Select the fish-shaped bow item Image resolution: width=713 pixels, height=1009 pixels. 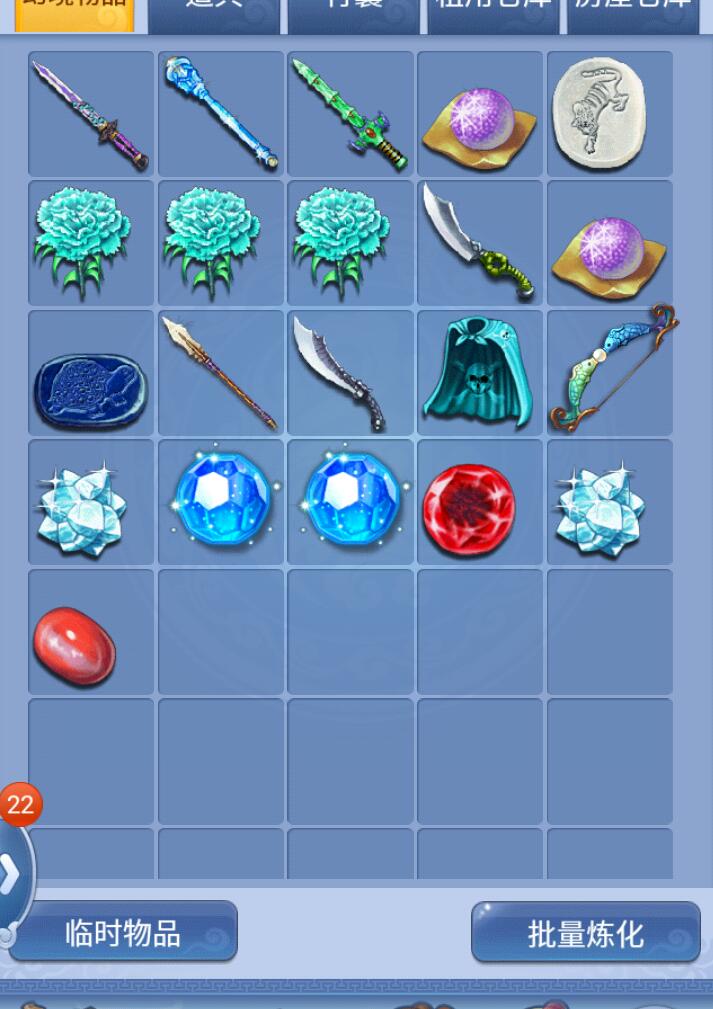[x=610, y=372]
